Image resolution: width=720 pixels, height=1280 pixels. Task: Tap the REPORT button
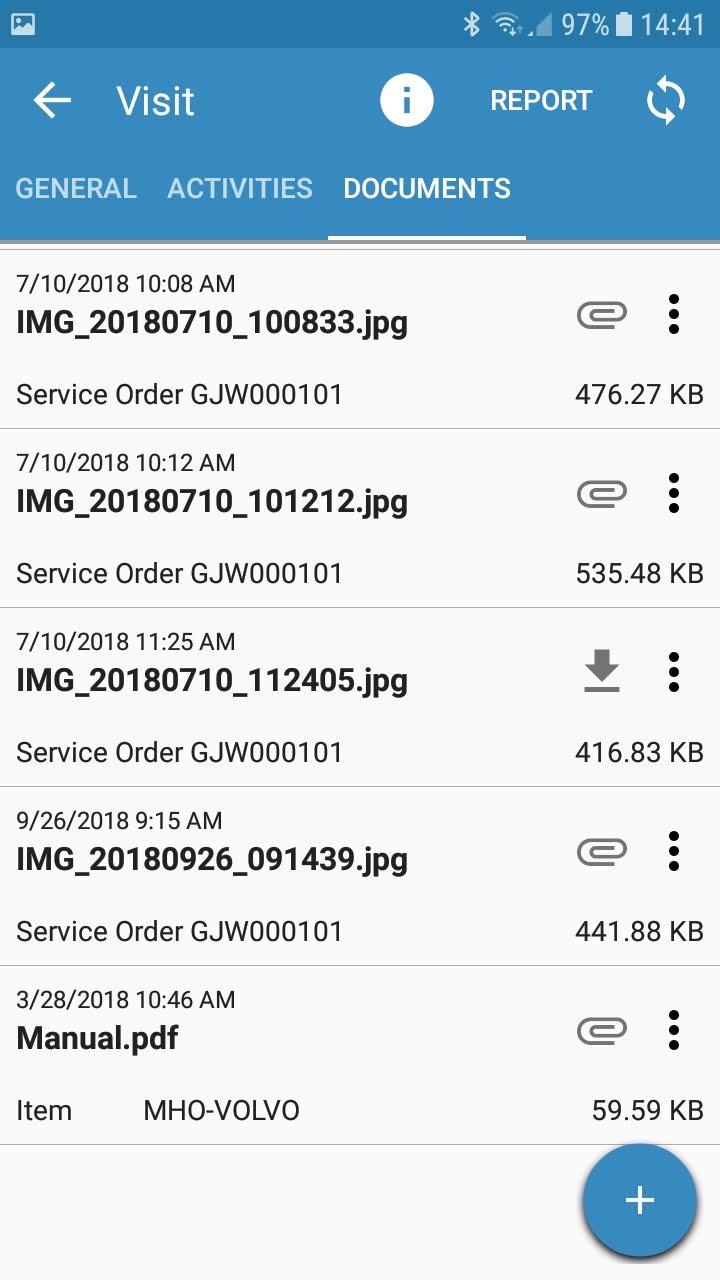[x=541, y=101]
